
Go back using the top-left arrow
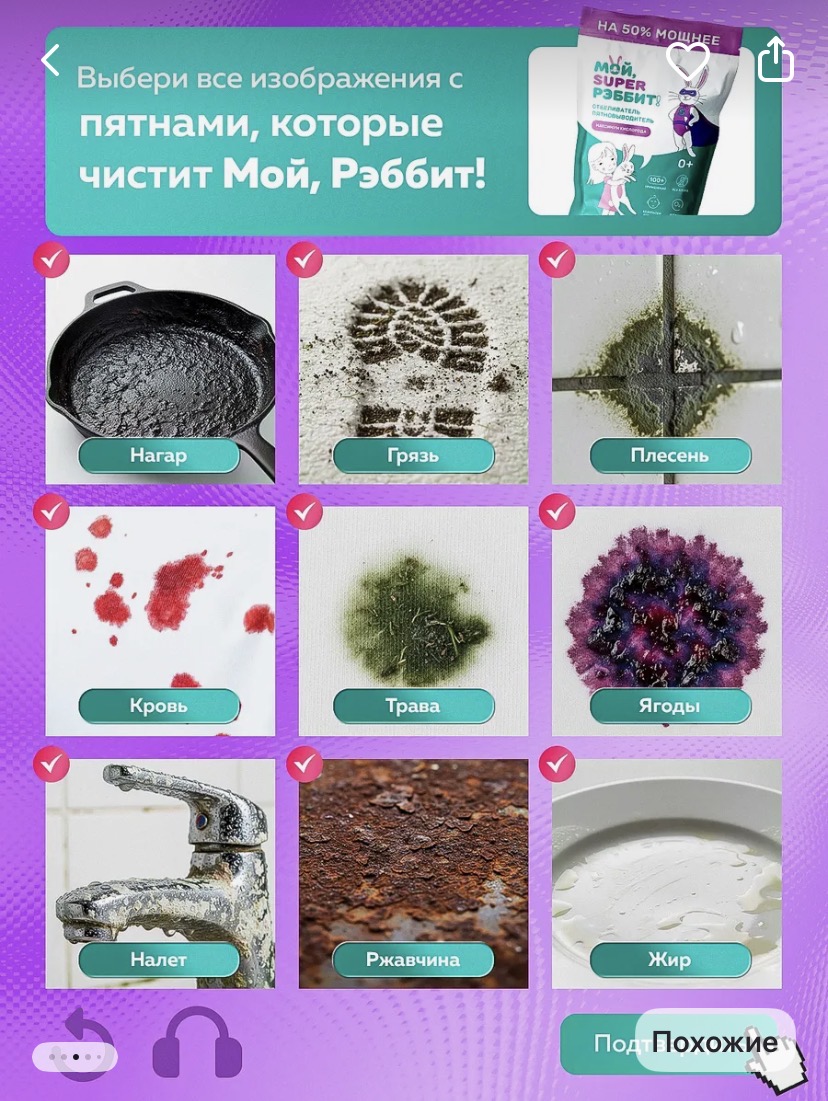point(51,60)
